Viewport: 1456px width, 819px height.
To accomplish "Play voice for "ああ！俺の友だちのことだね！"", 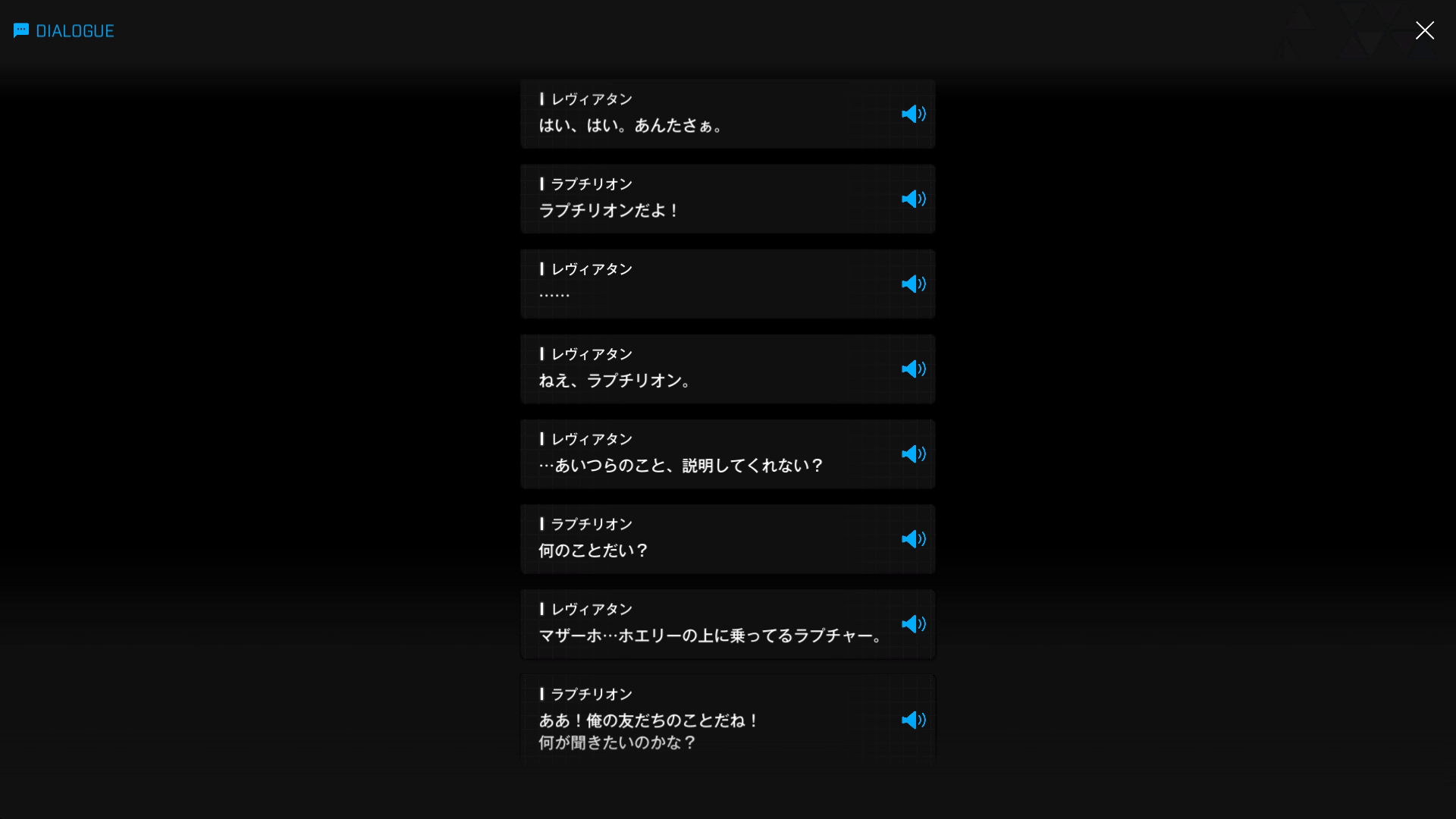I will coord(913,720).
